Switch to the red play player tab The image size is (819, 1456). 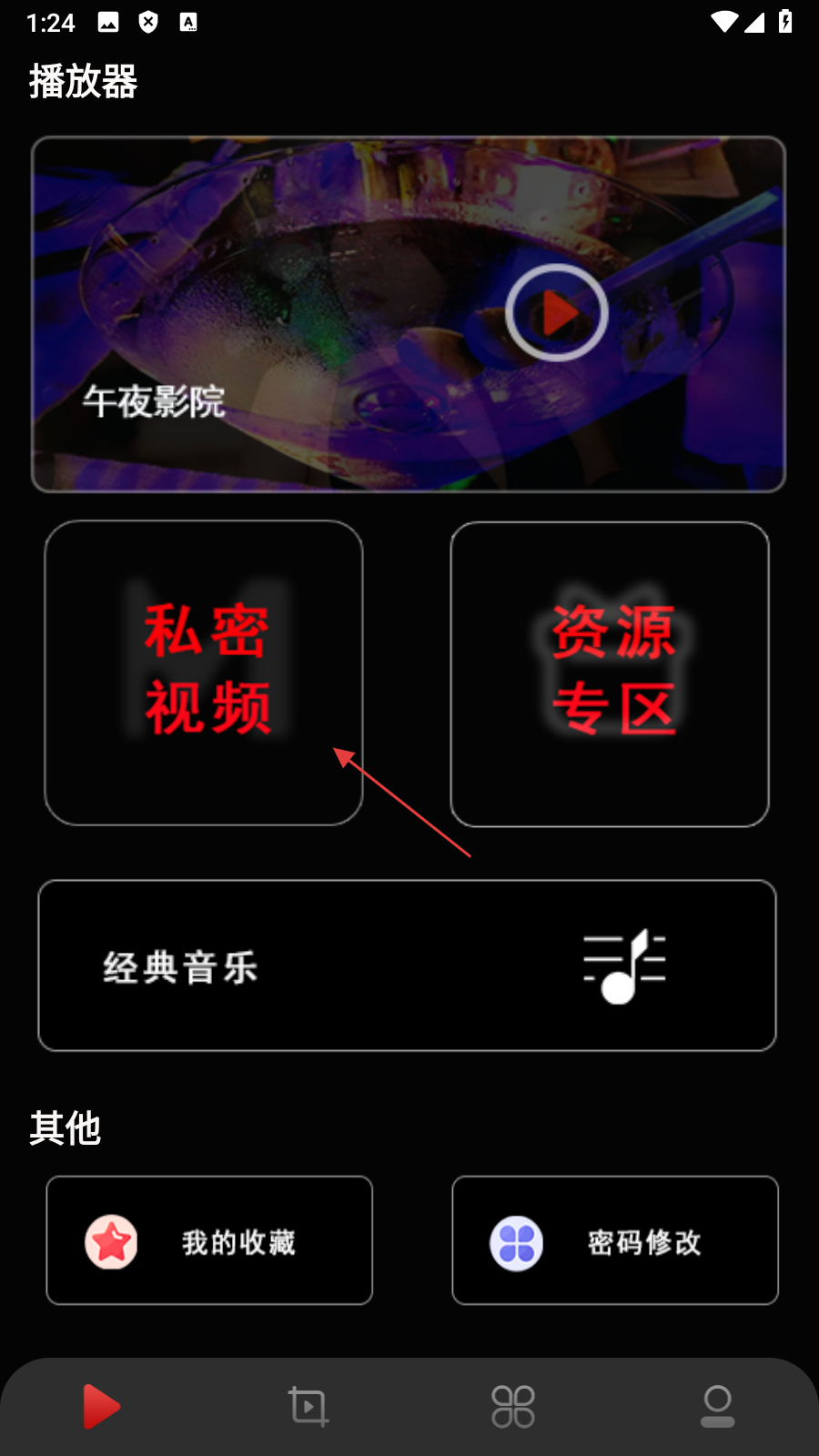pos(101,1406)
